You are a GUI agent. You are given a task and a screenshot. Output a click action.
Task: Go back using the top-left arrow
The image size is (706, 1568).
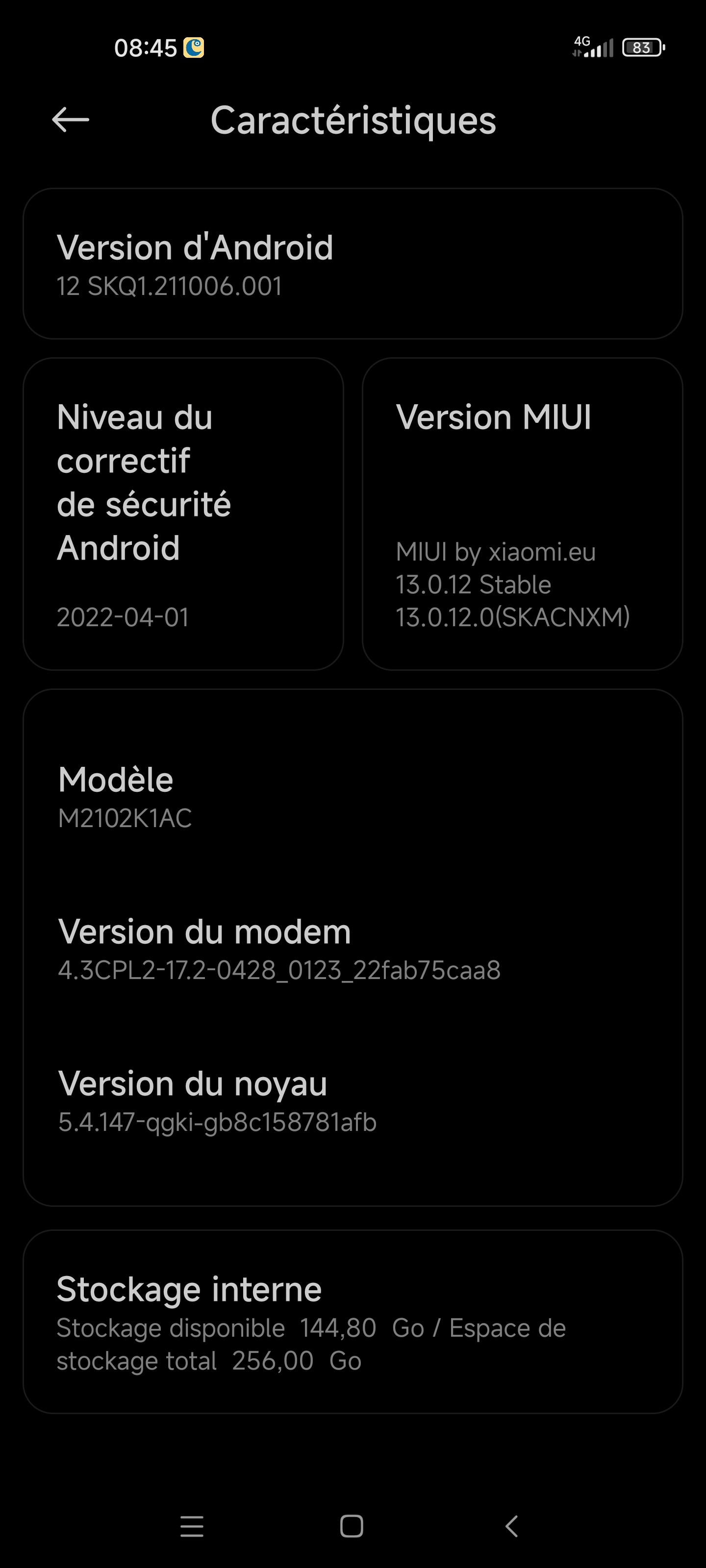click(71, 119)
